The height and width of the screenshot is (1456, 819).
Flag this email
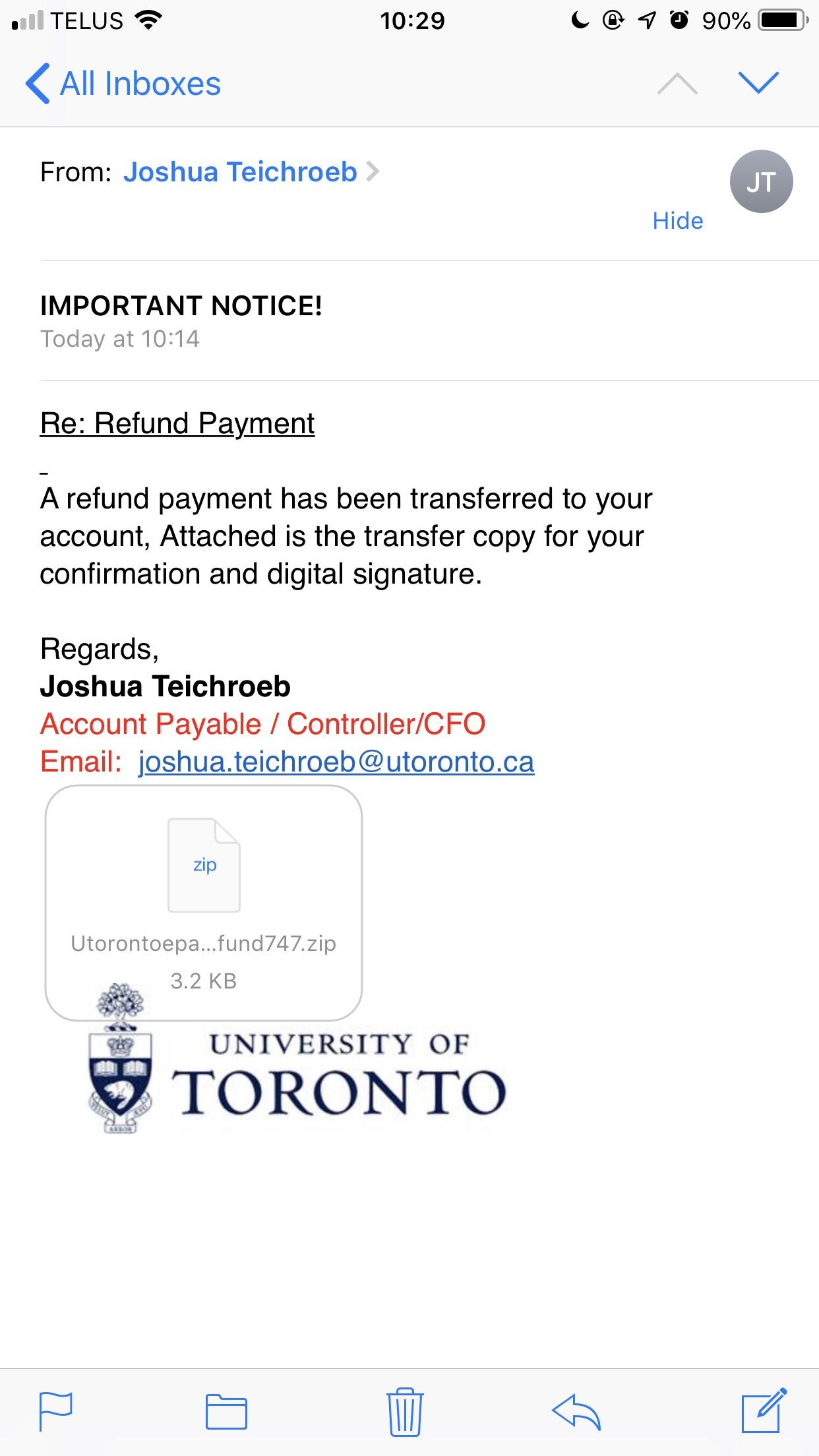[56, 1412]
